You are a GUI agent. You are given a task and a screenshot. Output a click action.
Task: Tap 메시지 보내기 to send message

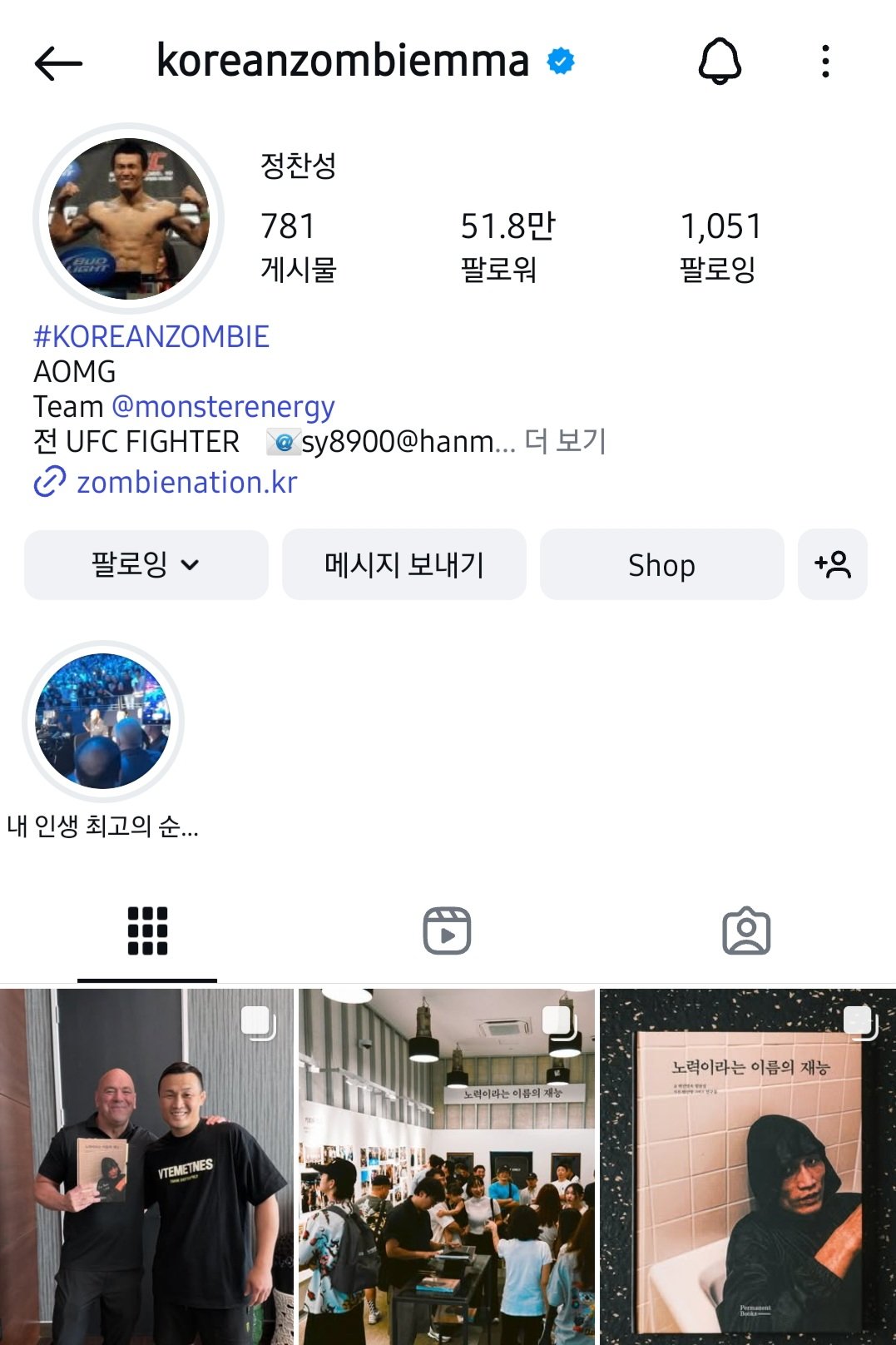(404, 565)
